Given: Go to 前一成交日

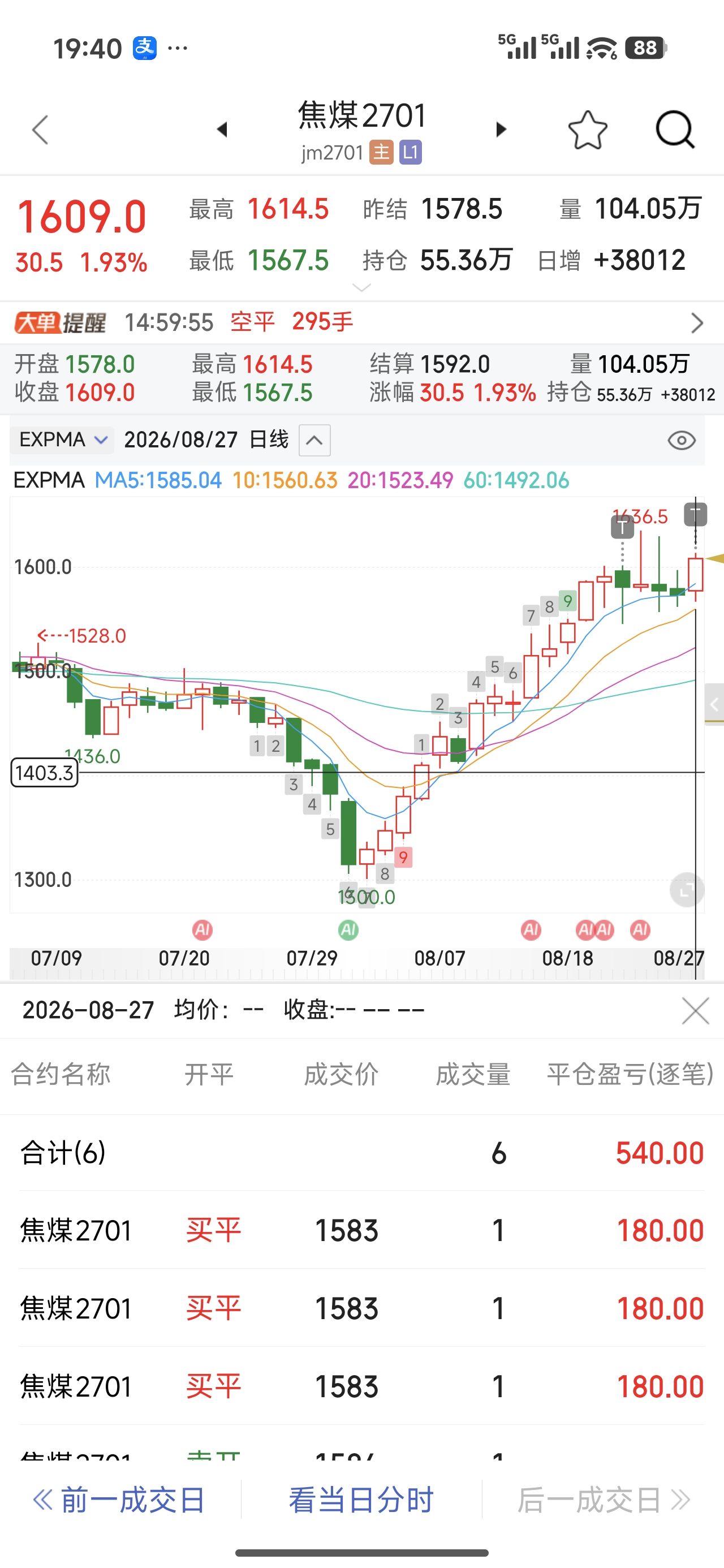Looking at the screenshot, I should pyautogui.click(x=119, y=1501).
